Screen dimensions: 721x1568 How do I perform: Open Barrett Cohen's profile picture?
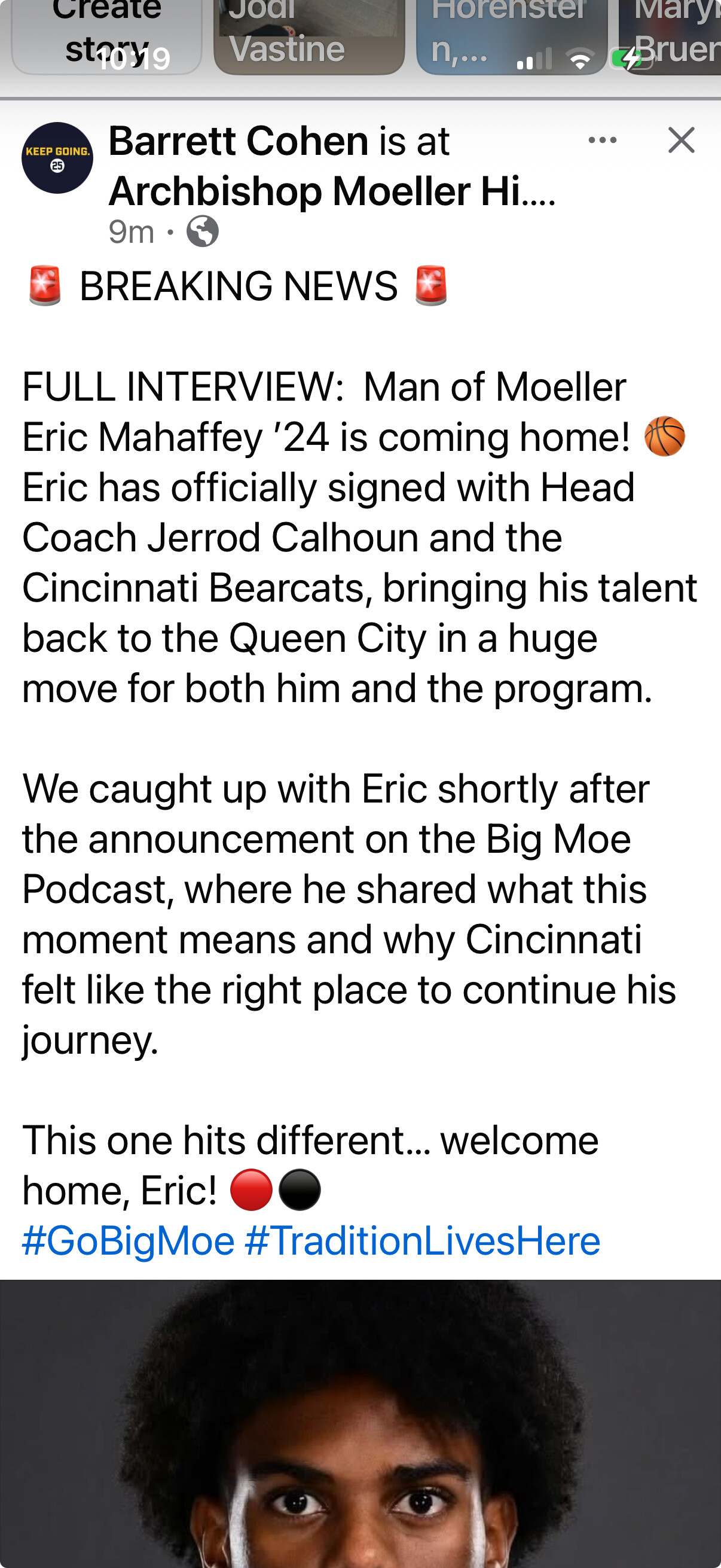click(x=57, y=158)
